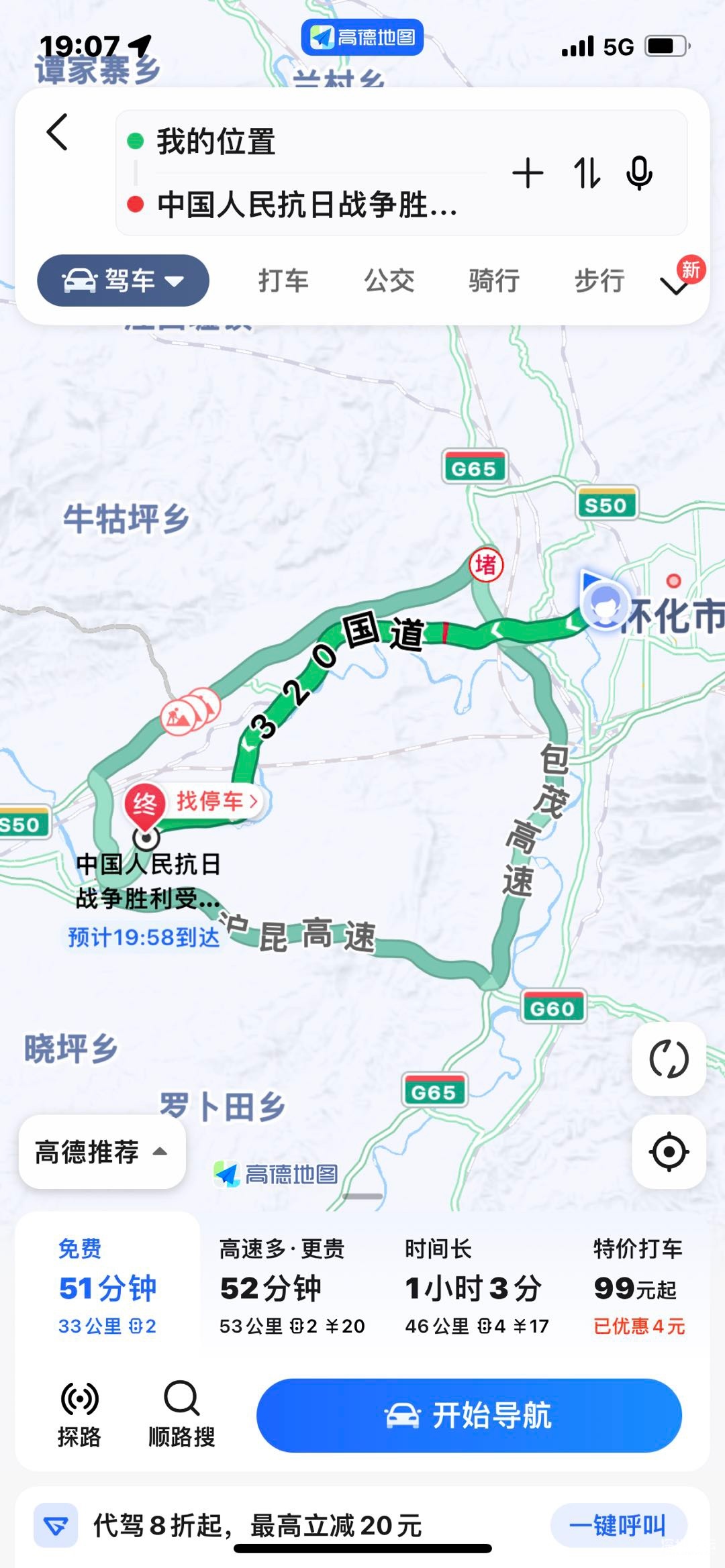
Task: Switch to the 骑行 cycling tab
Action: point(494,280)
